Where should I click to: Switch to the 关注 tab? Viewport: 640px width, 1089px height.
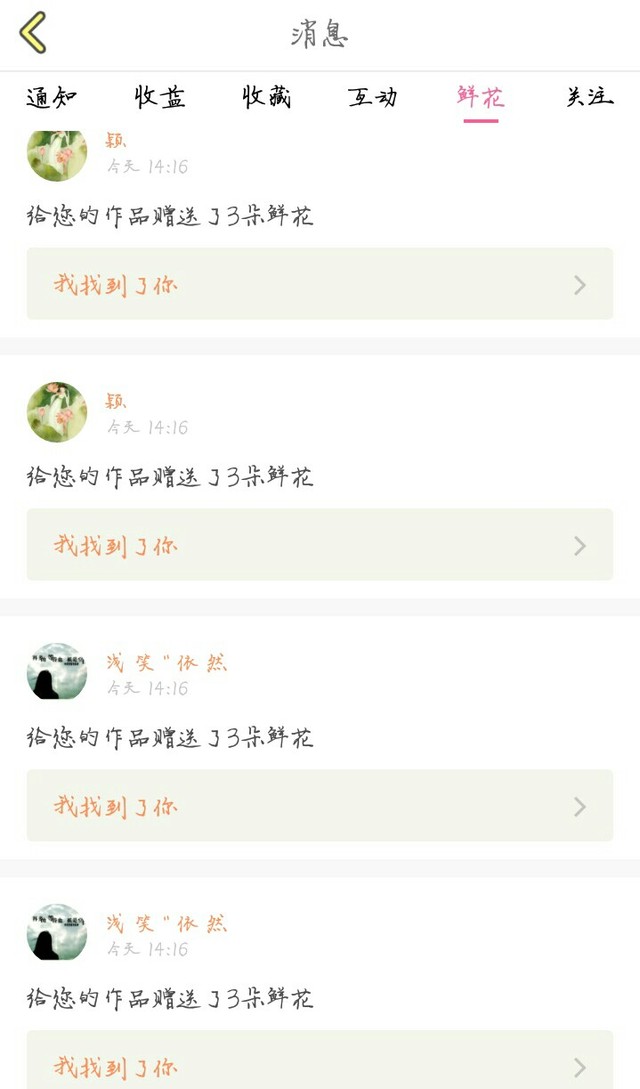[590, 97]
